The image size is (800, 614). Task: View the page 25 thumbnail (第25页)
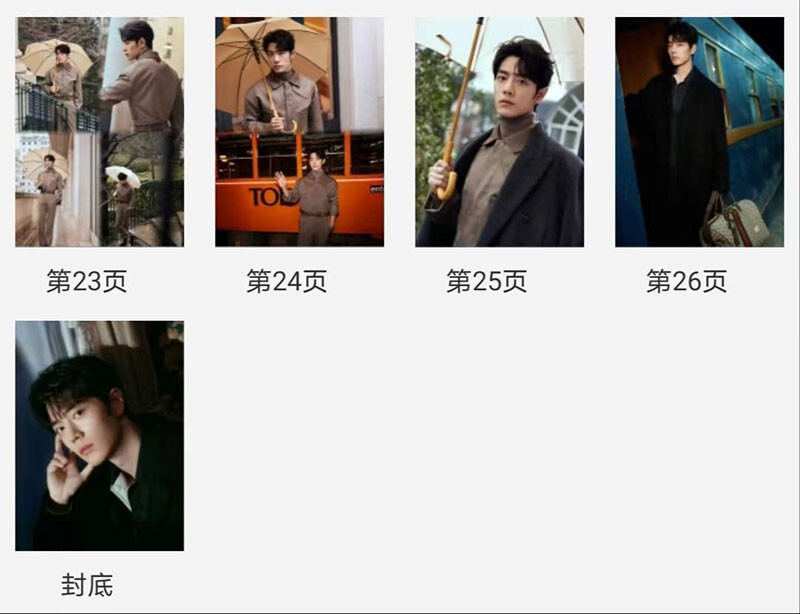[x=499, y=132]
